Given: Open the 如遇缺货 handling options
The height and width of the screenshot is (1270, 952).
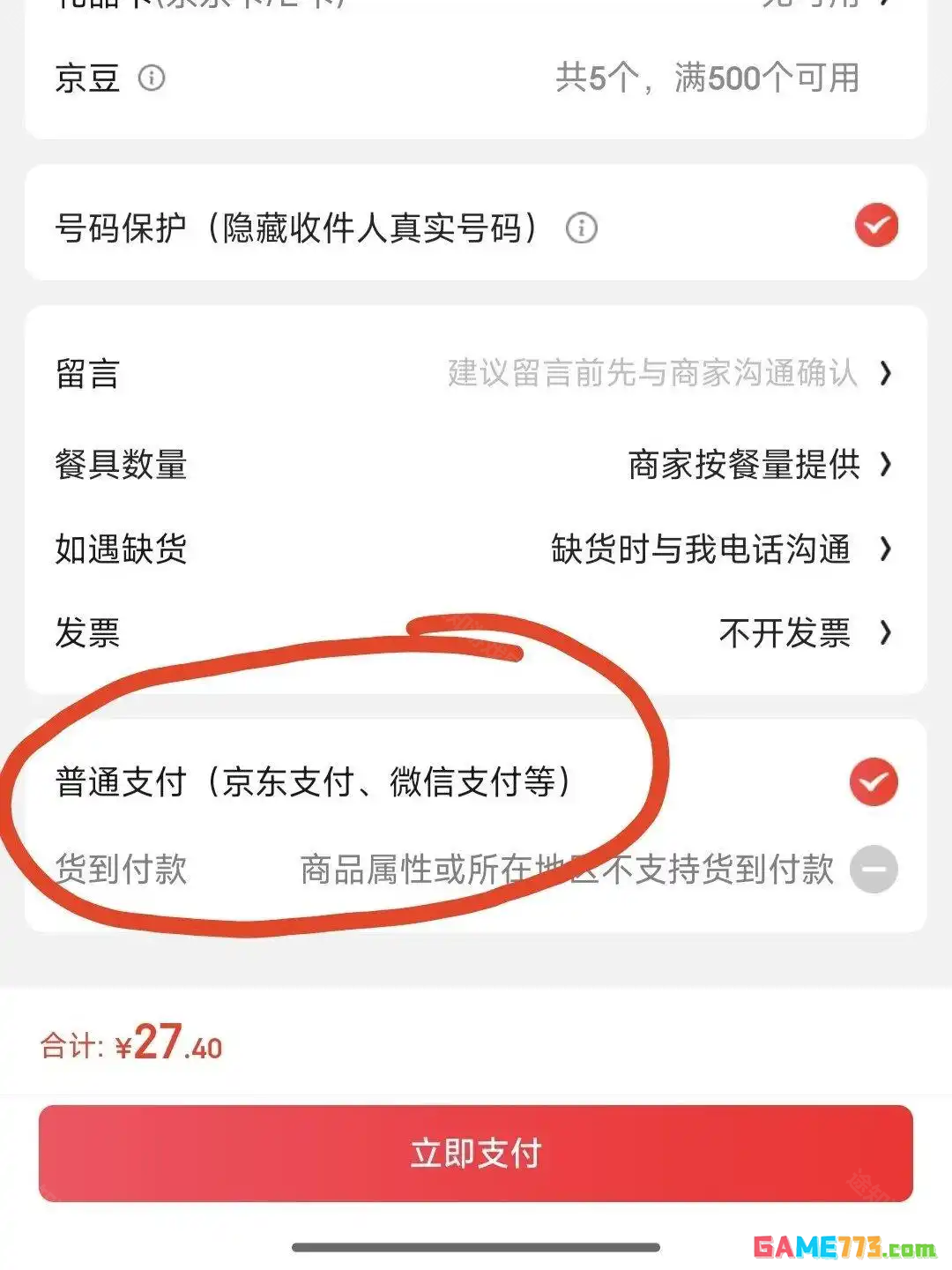Looking at the screenshot, I should pos(476,549).
